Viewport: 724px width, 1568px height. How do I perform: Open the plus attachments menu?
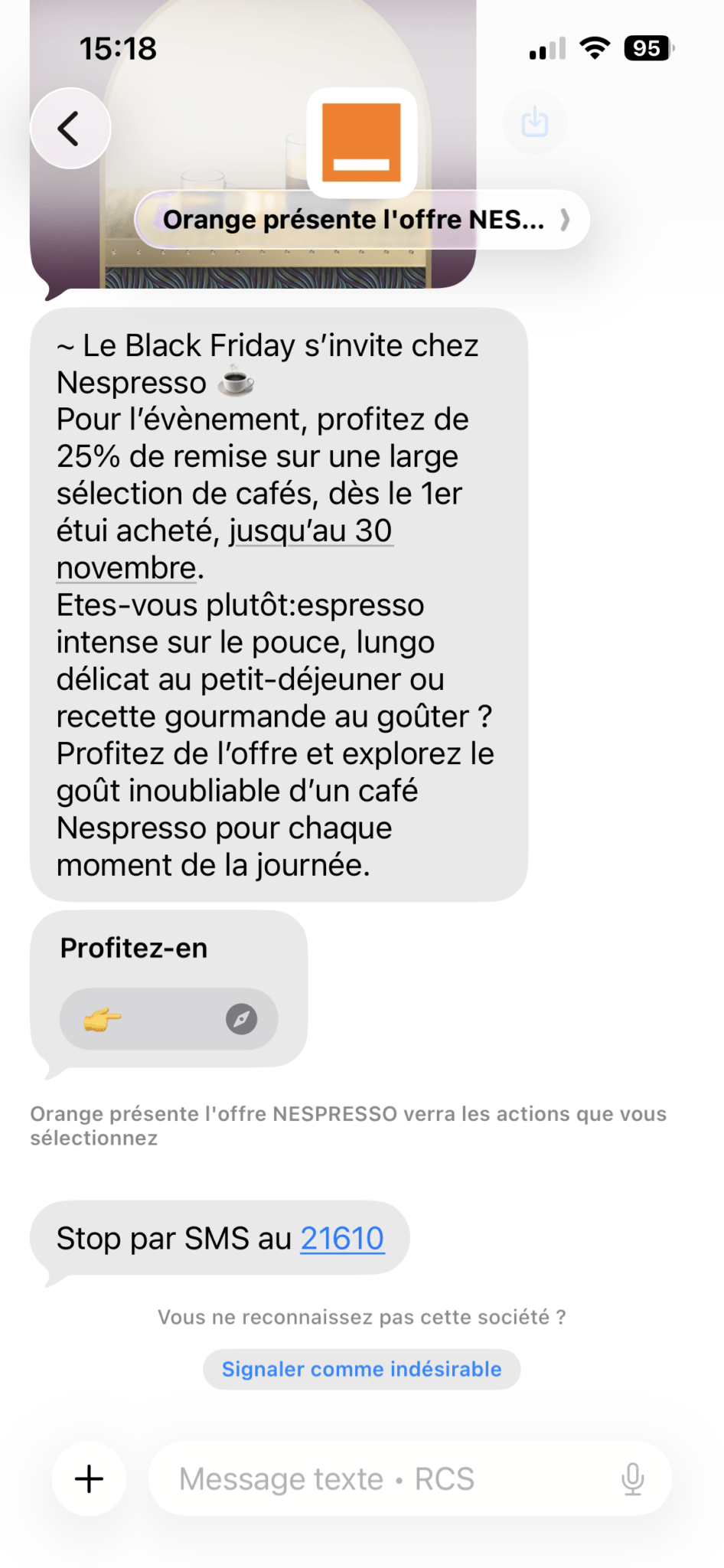[x=89, y=1478]
